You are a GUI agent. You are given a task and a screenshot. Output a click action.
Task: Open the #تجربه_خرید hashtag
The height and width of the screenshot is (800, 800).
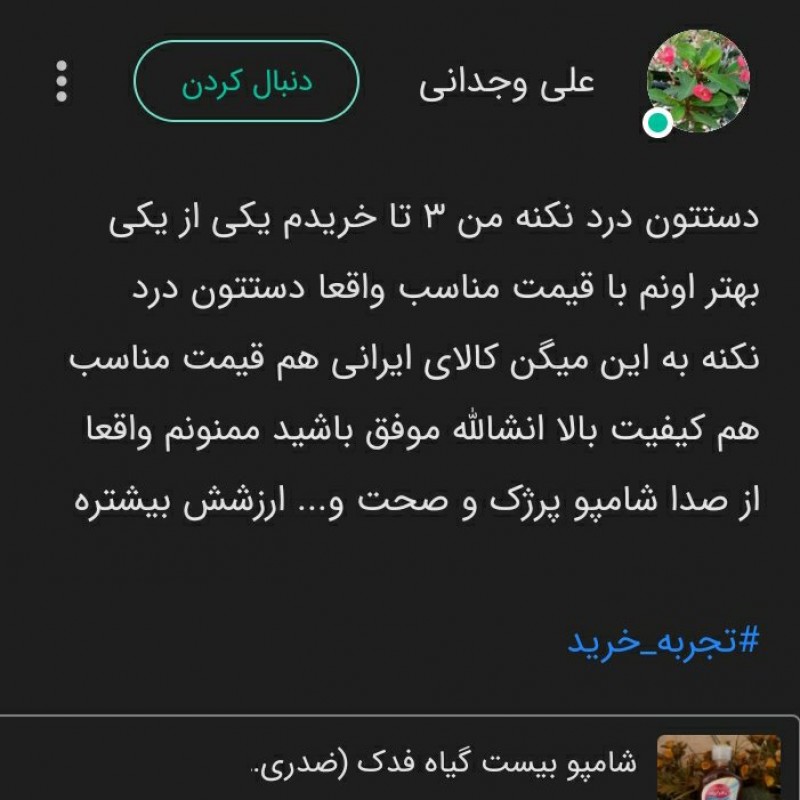coord(664,641)
